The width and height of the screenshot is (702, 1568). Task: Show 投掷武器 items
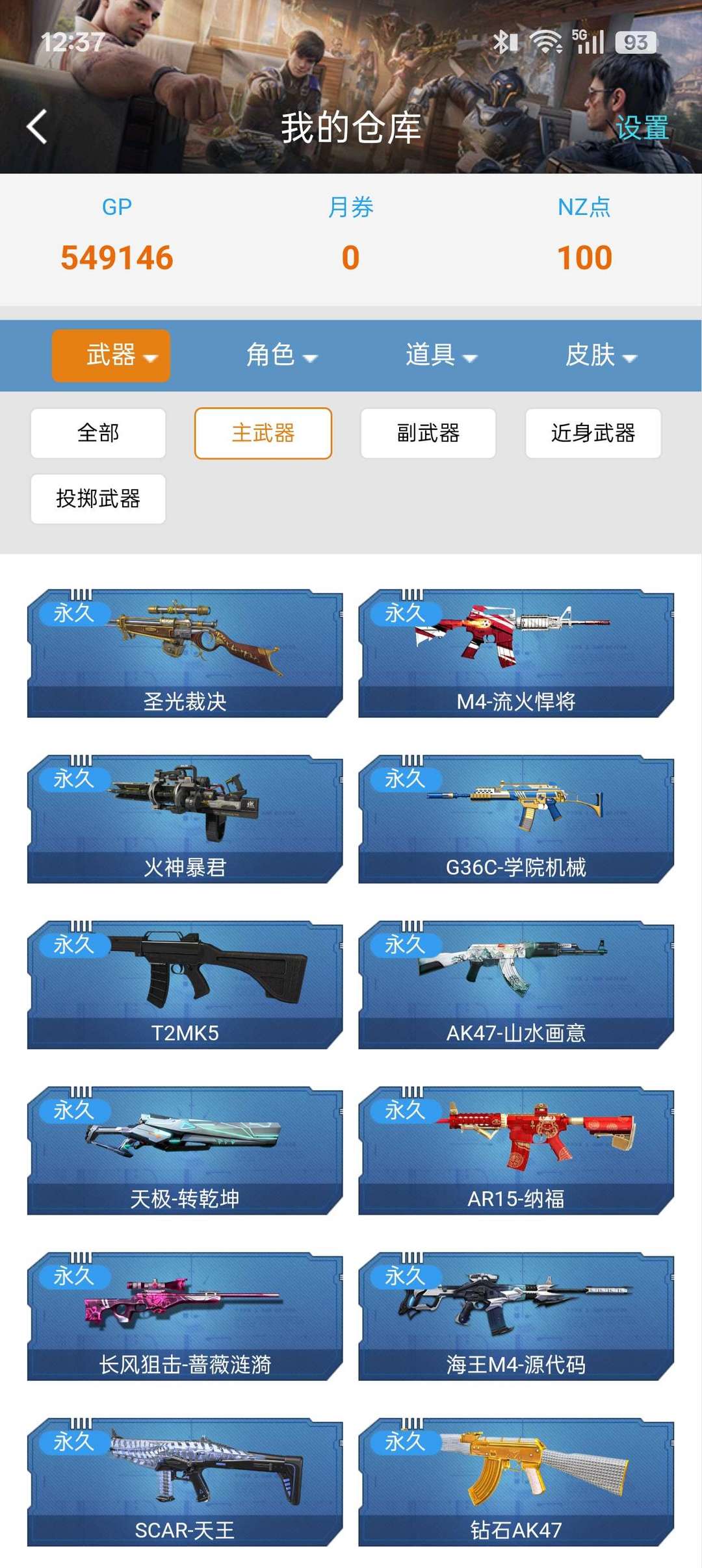(98, 499)
